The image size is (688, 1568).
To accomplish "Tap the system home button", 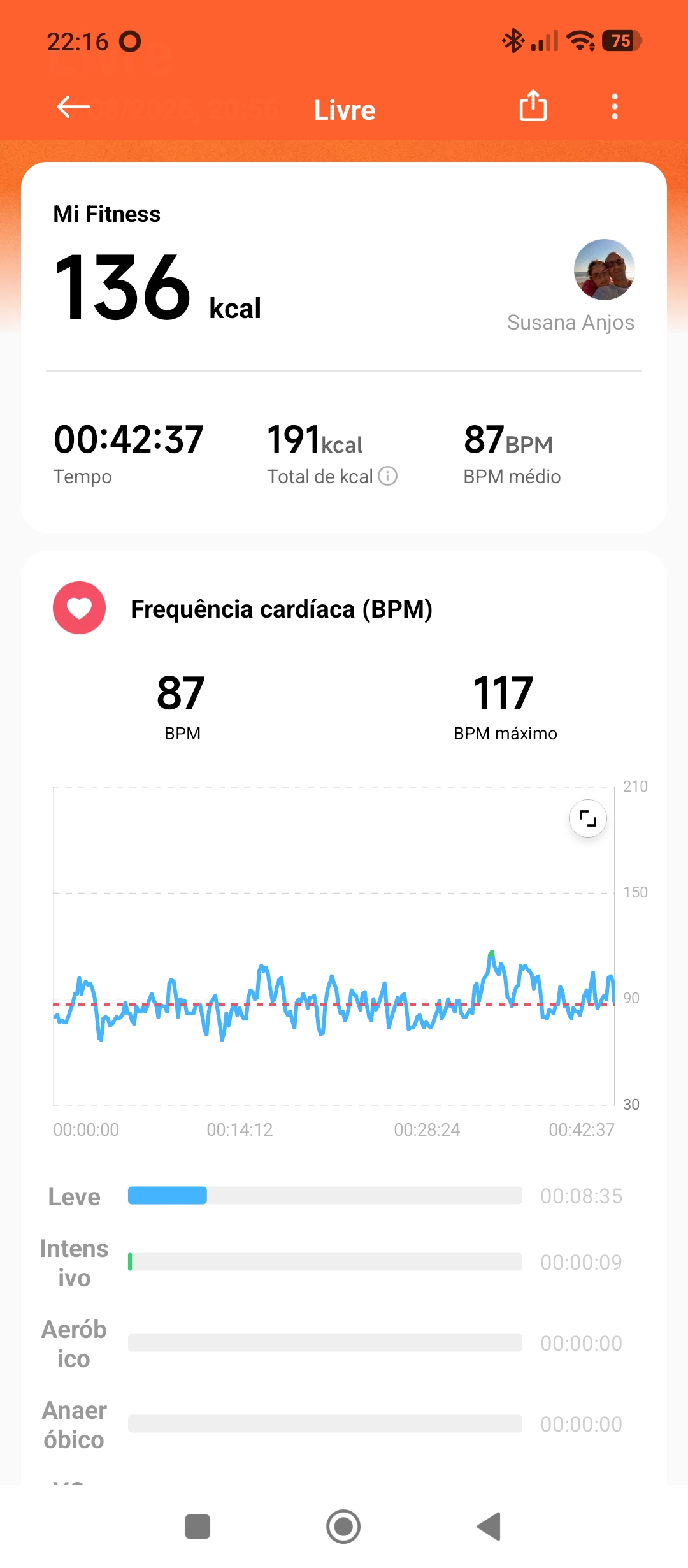I will tap(343, 1527).
